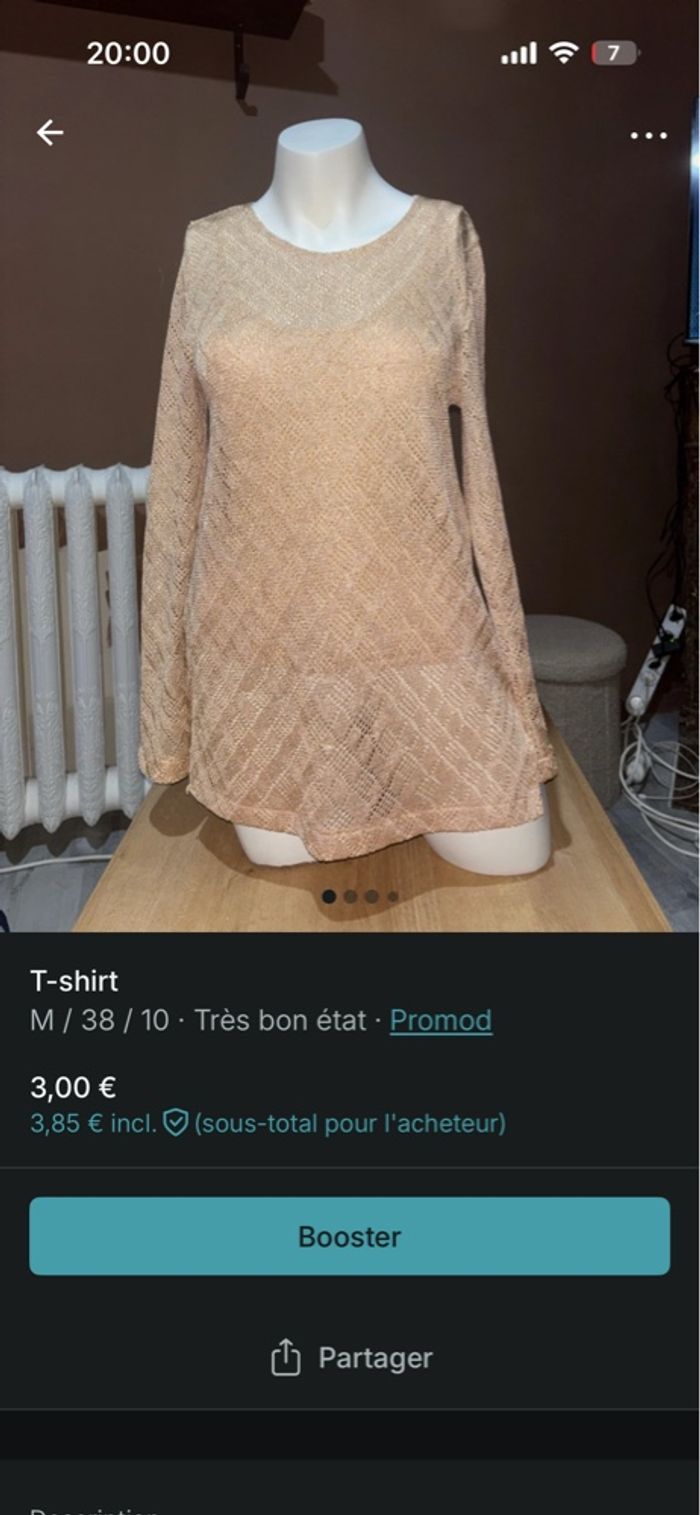Go back using the top arrow

point(49,132)
